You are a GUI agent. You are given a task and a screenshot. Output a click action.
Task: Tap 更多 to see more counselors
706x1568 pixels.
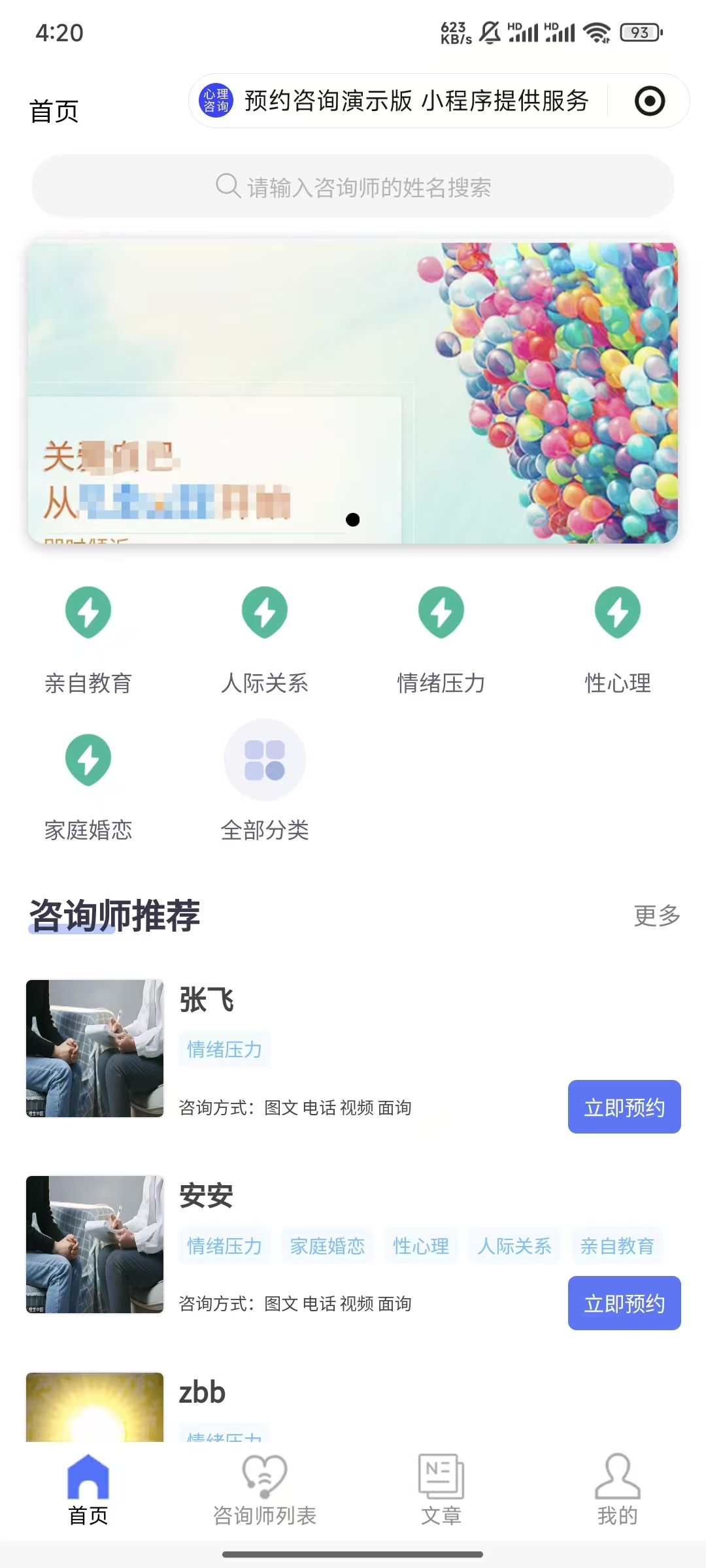coord(657,915)
